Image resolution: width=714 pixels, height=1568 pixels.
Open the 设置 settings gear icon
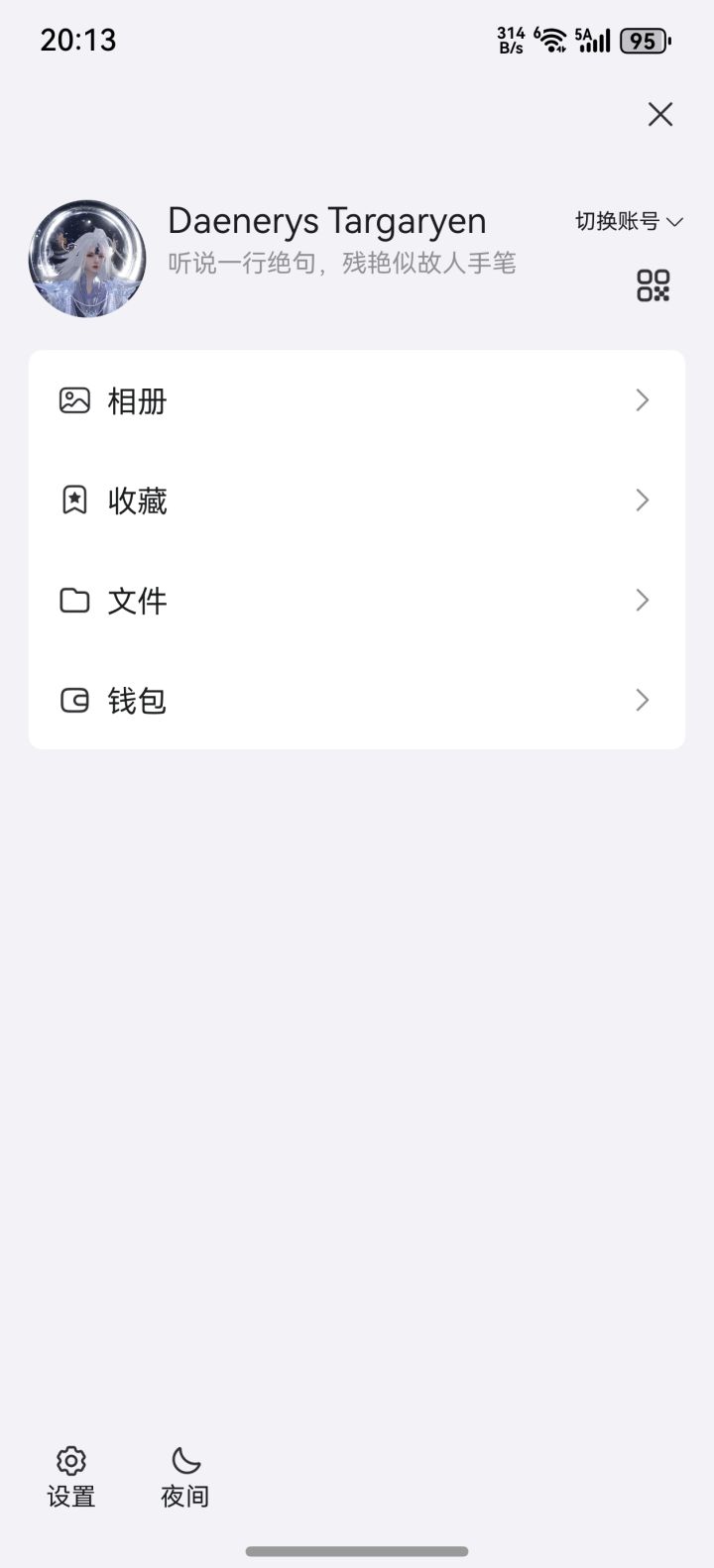click(x=70, y=1461)
